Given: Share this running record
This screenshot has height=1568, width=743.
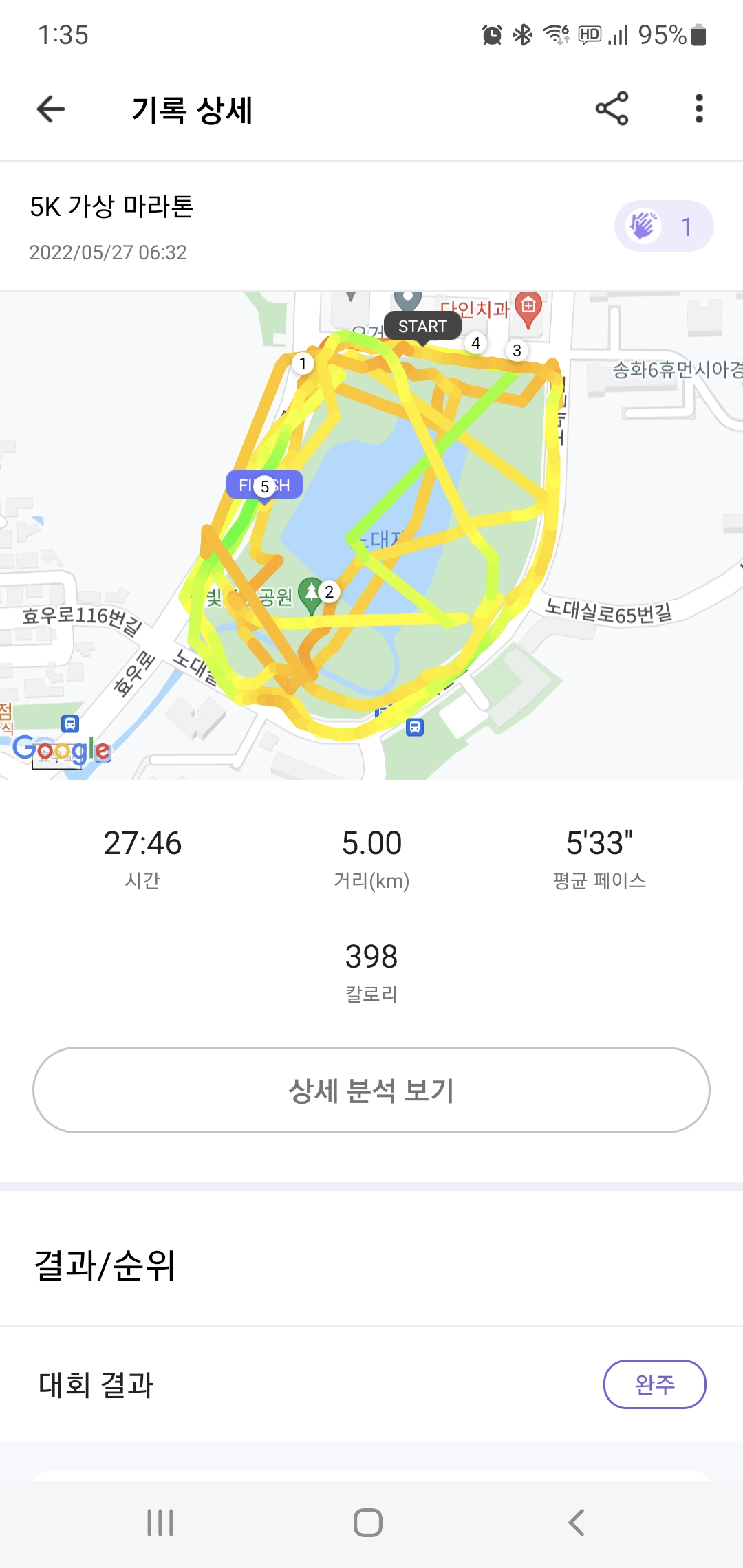Looking at the screenshot, I should pyautogui.click(x=612, y=109).
